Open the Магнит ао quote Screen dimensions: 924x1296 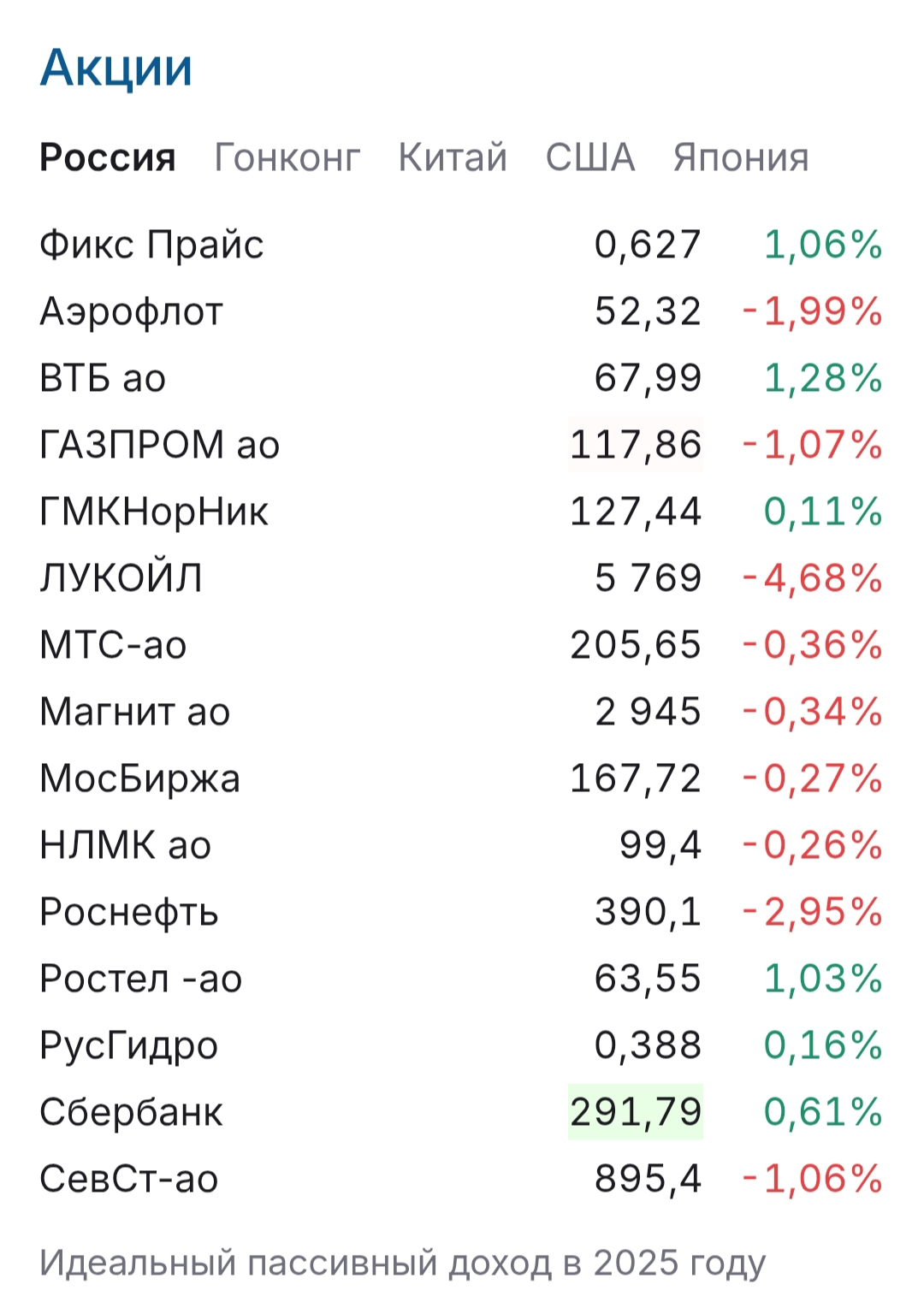point(135,713)
